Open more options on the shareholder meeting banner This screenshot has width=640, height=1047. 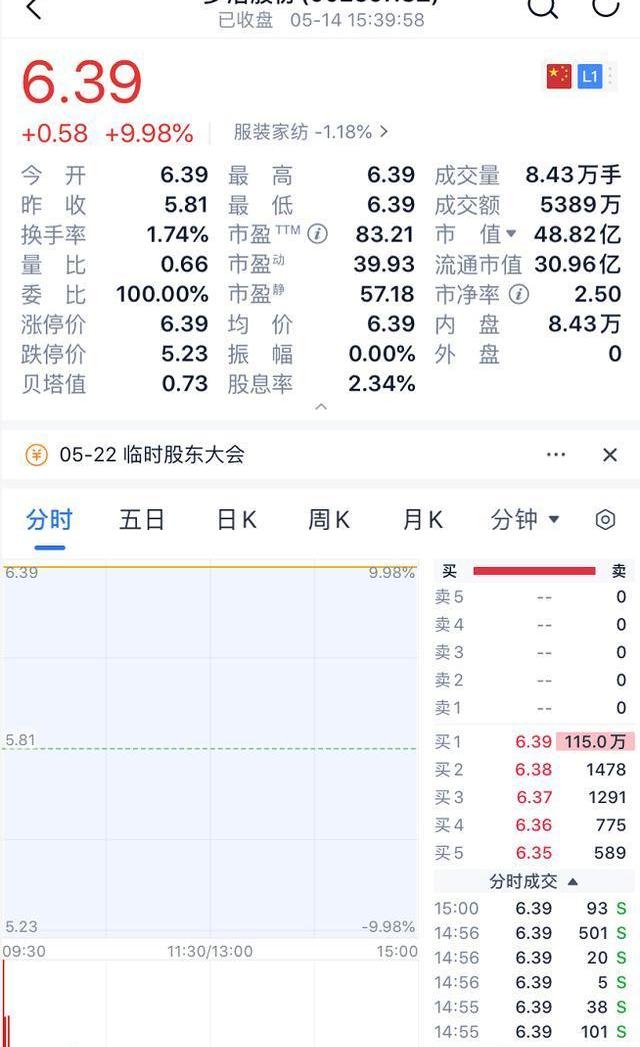(556, 455)
